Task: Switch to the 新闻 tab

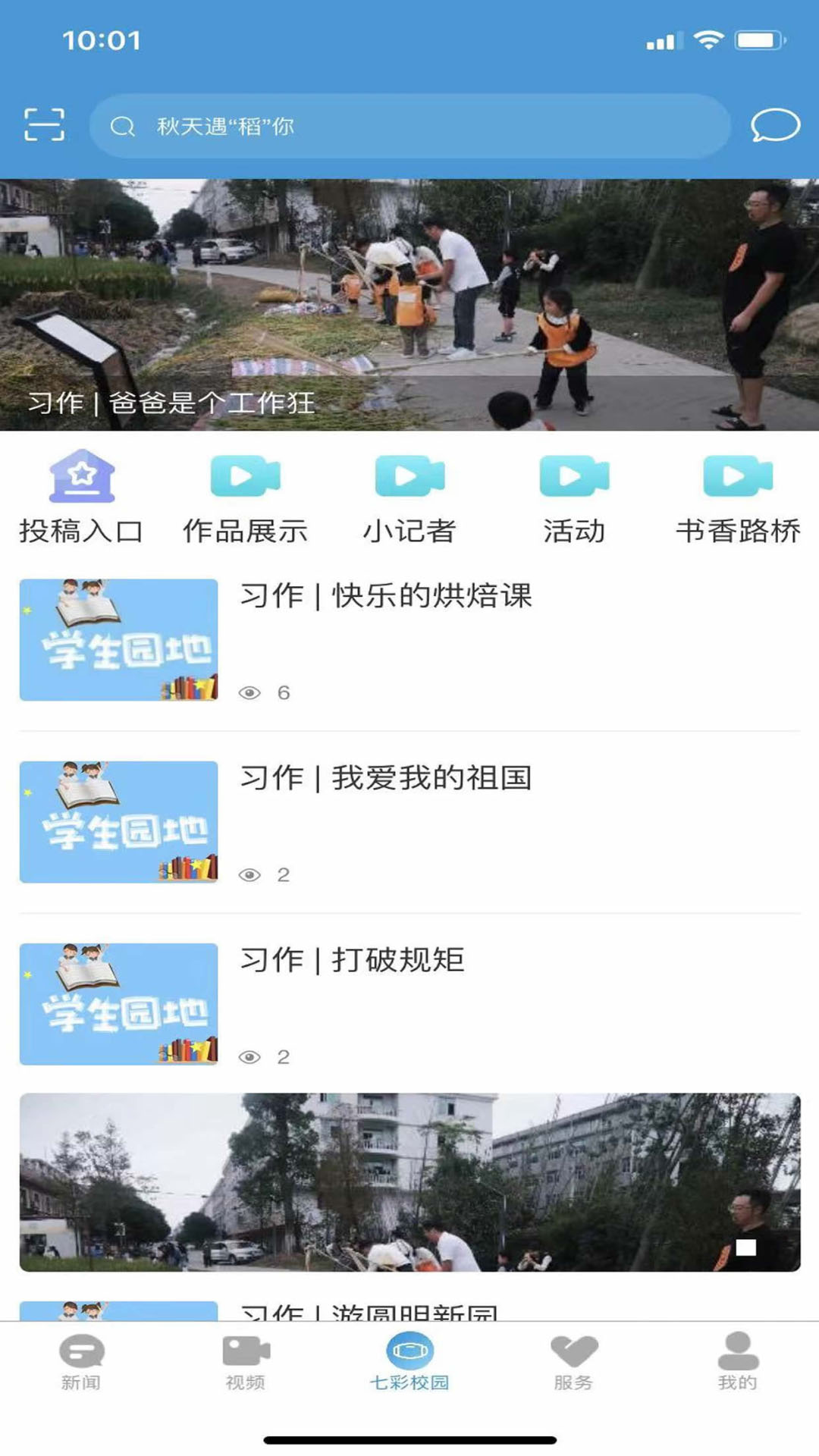Action: pyautogui.click(x=81, y=1363)
